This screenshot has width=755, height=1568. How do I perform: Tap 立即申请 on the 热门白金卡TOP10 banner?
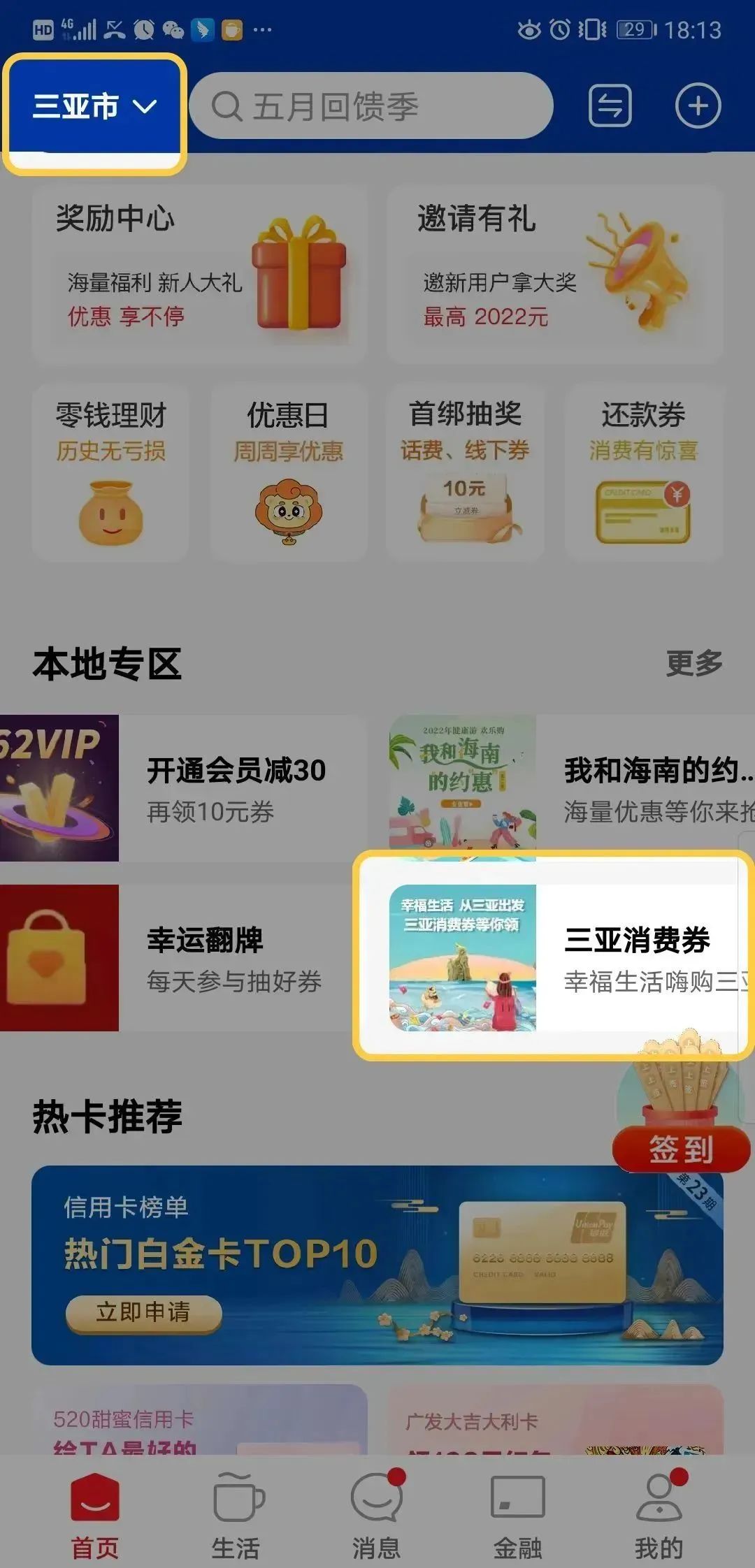143,1312
